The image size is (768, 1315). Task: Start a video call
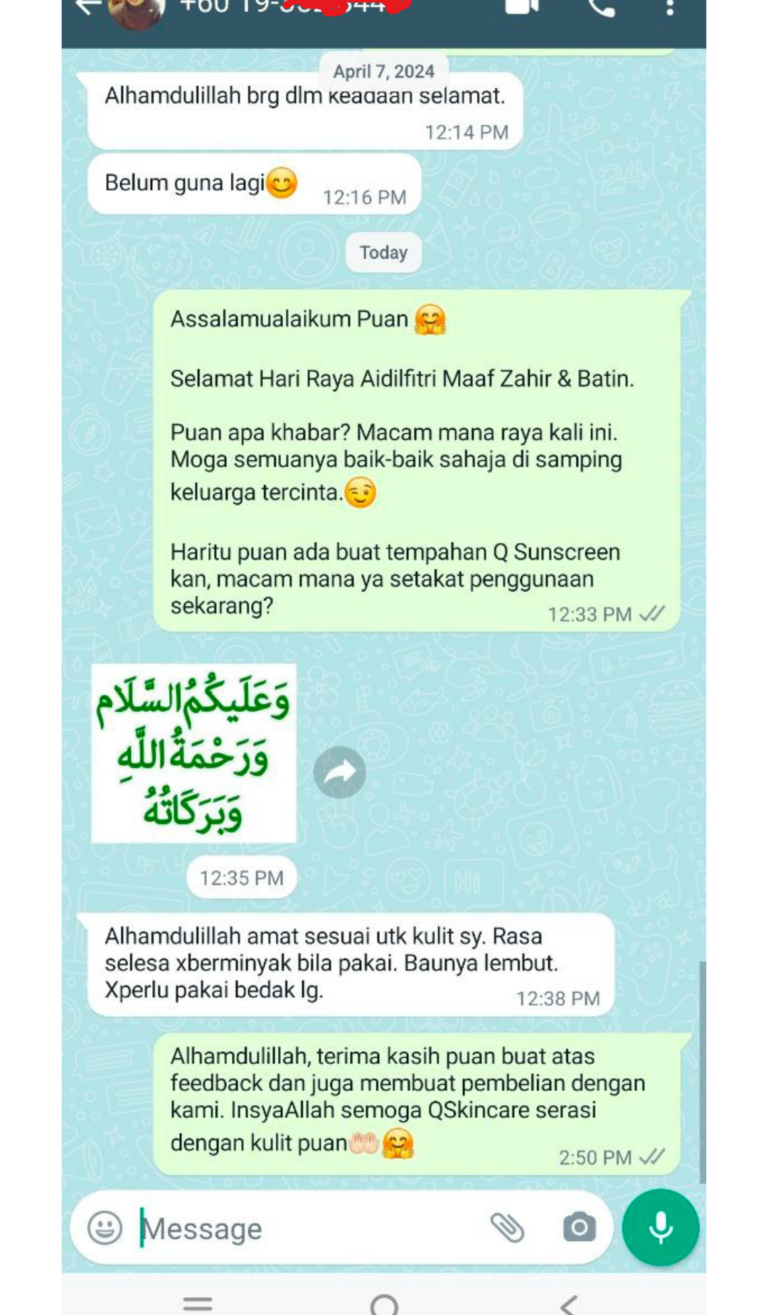point(521,6)
